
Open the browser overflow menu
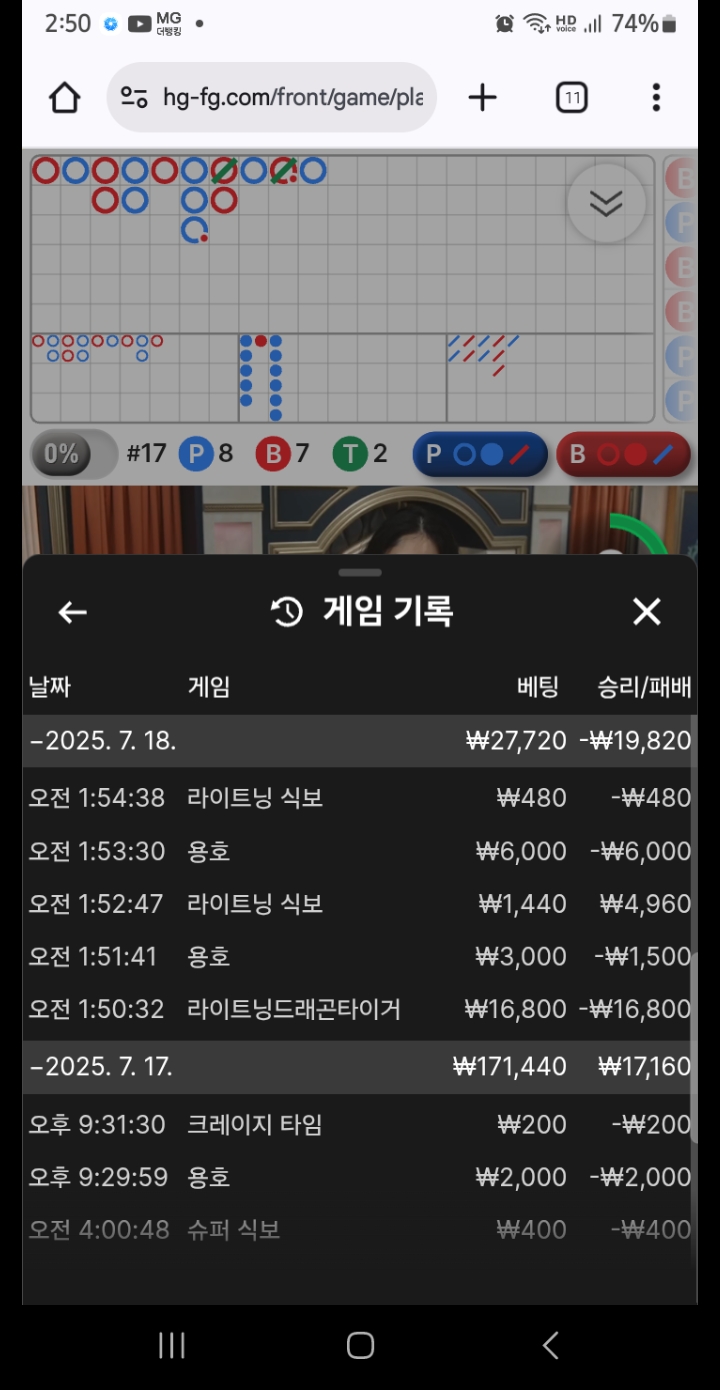point(656,98)
